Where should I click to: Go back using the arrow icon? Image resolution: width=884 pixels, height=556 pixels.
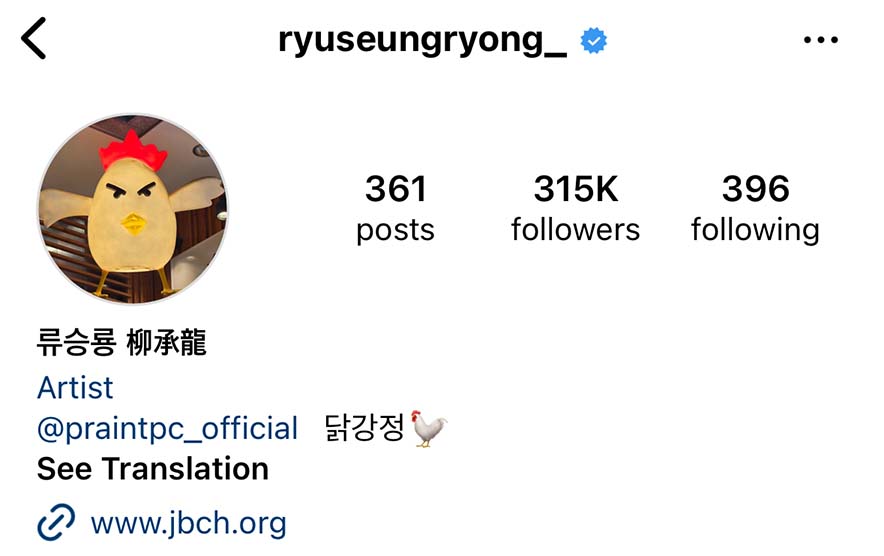tap(34, 40)
